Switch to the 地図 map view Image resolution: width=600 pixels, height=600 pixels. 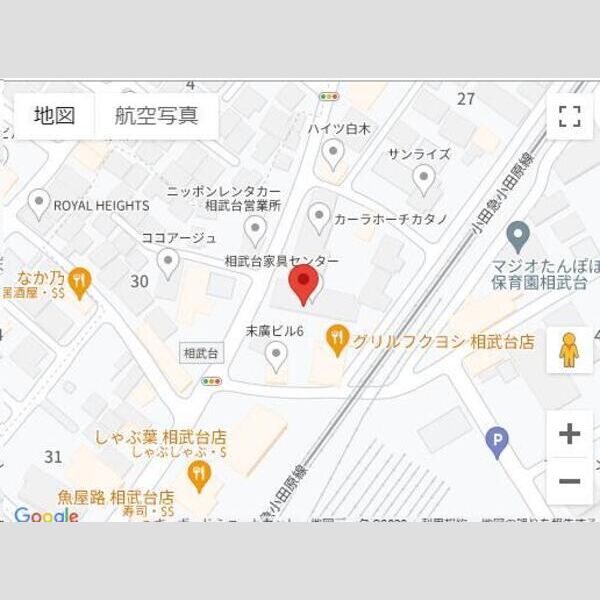[x=54, y=115]
